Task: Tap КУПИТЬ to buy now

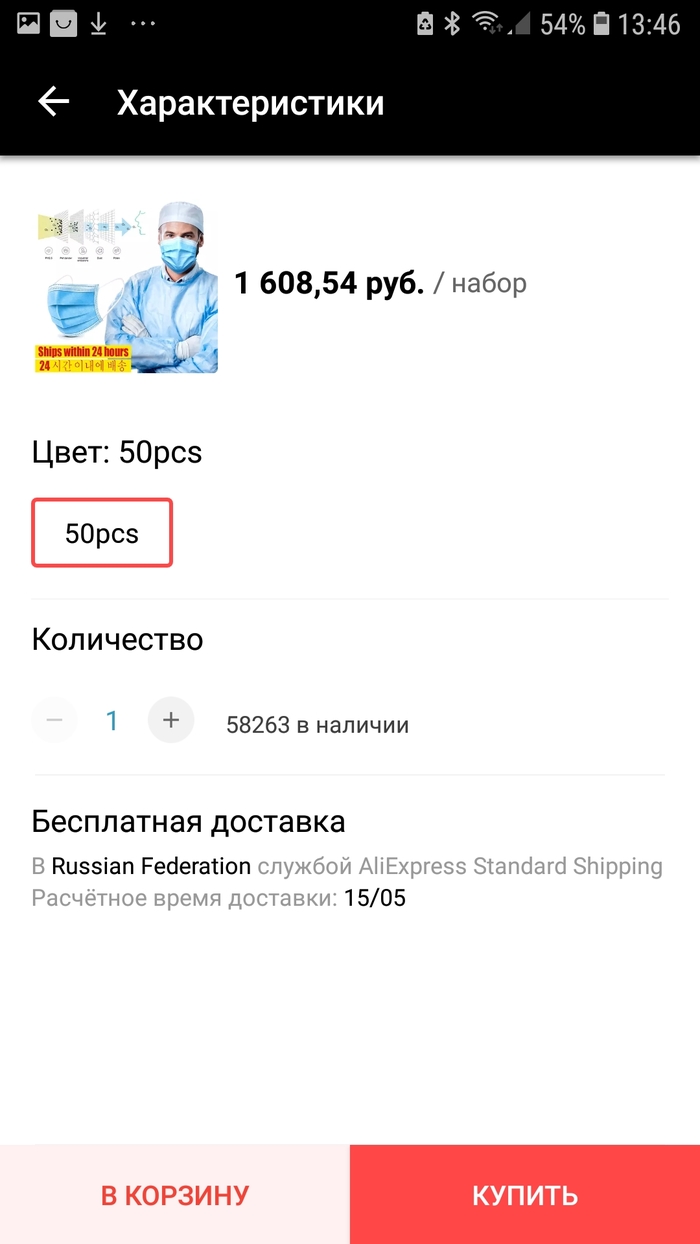Action: coord(525,1194)
